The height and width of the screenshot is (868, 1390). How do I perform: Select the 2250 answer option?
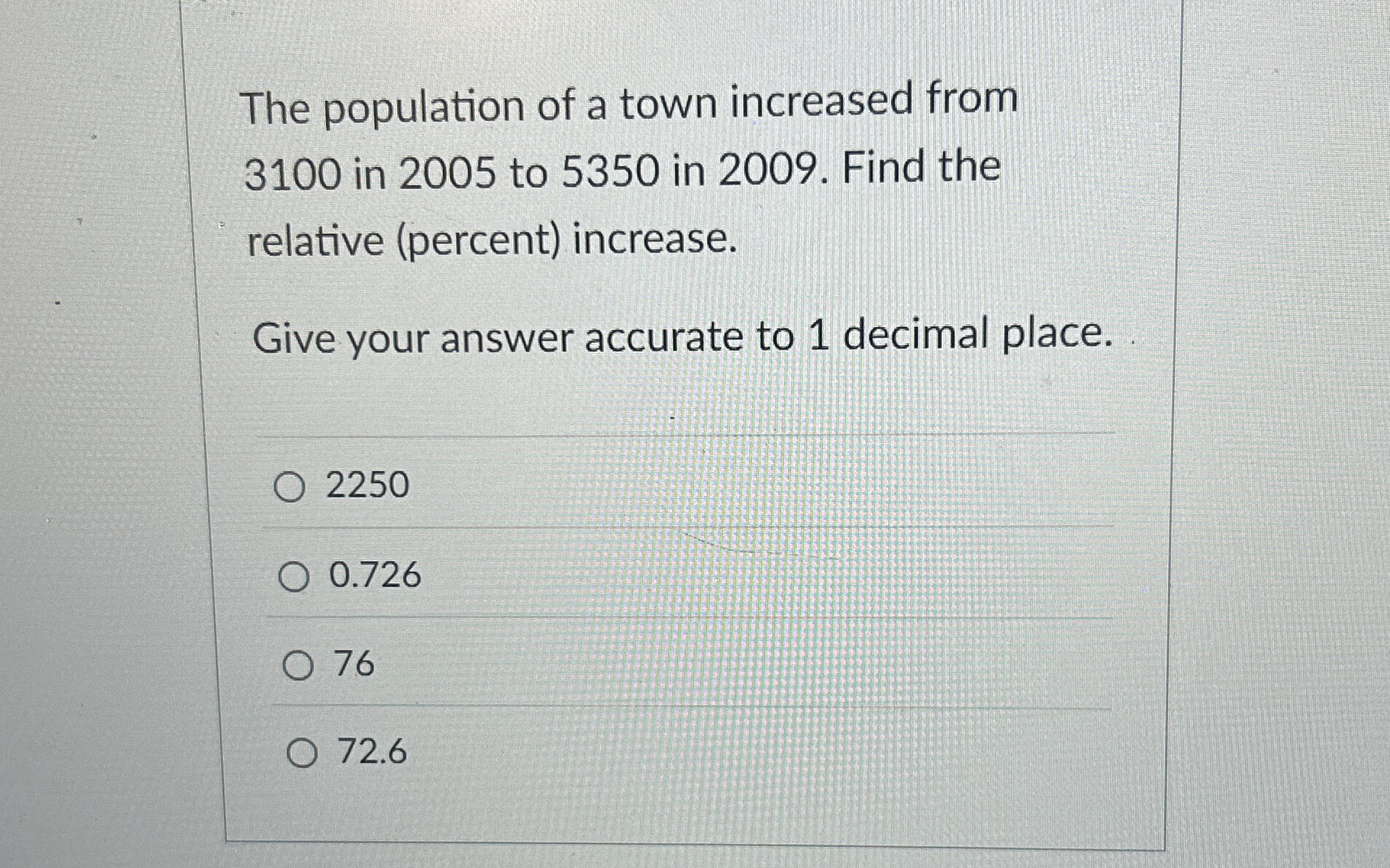[289, 488]
